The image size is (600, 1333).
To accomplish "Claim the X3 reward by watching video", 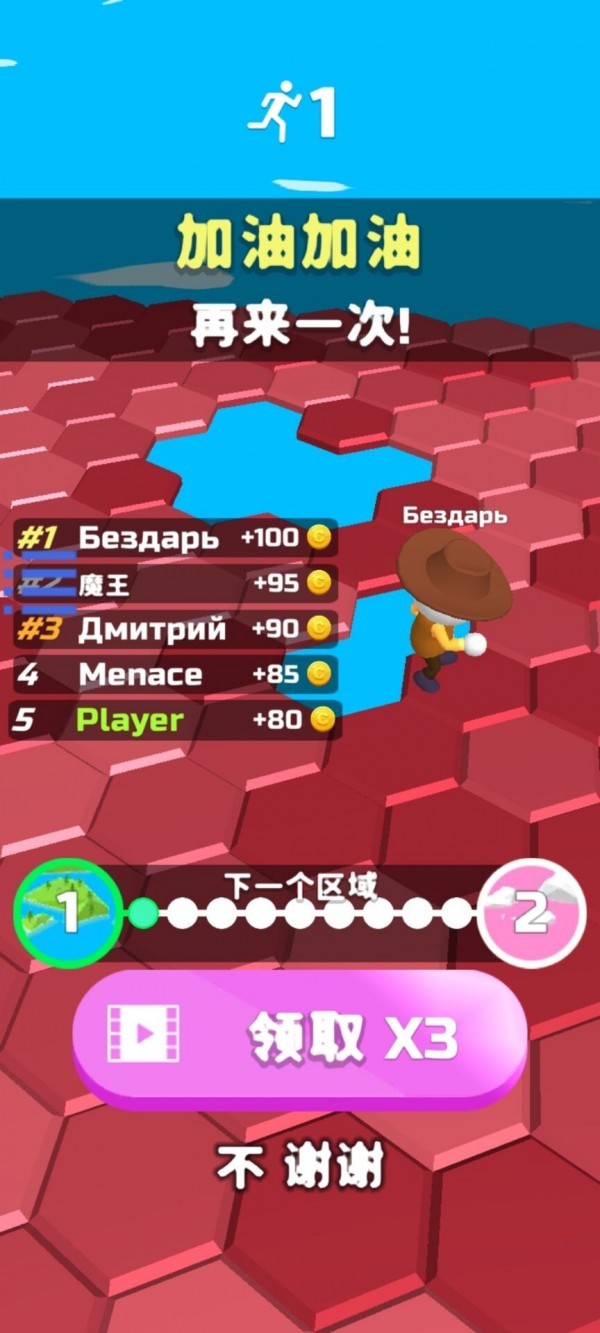I will pos(300,1040).
